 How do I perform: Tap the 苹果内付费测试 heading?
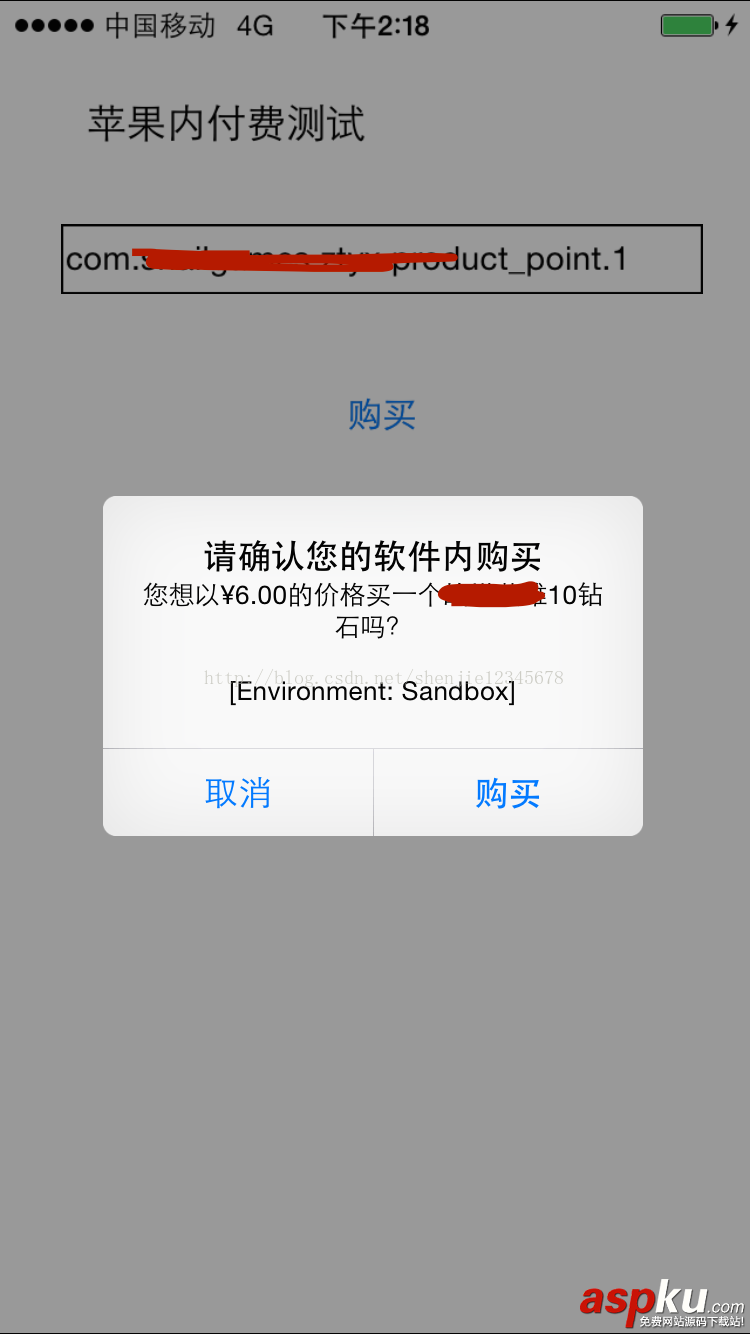[x=227, y=122]
